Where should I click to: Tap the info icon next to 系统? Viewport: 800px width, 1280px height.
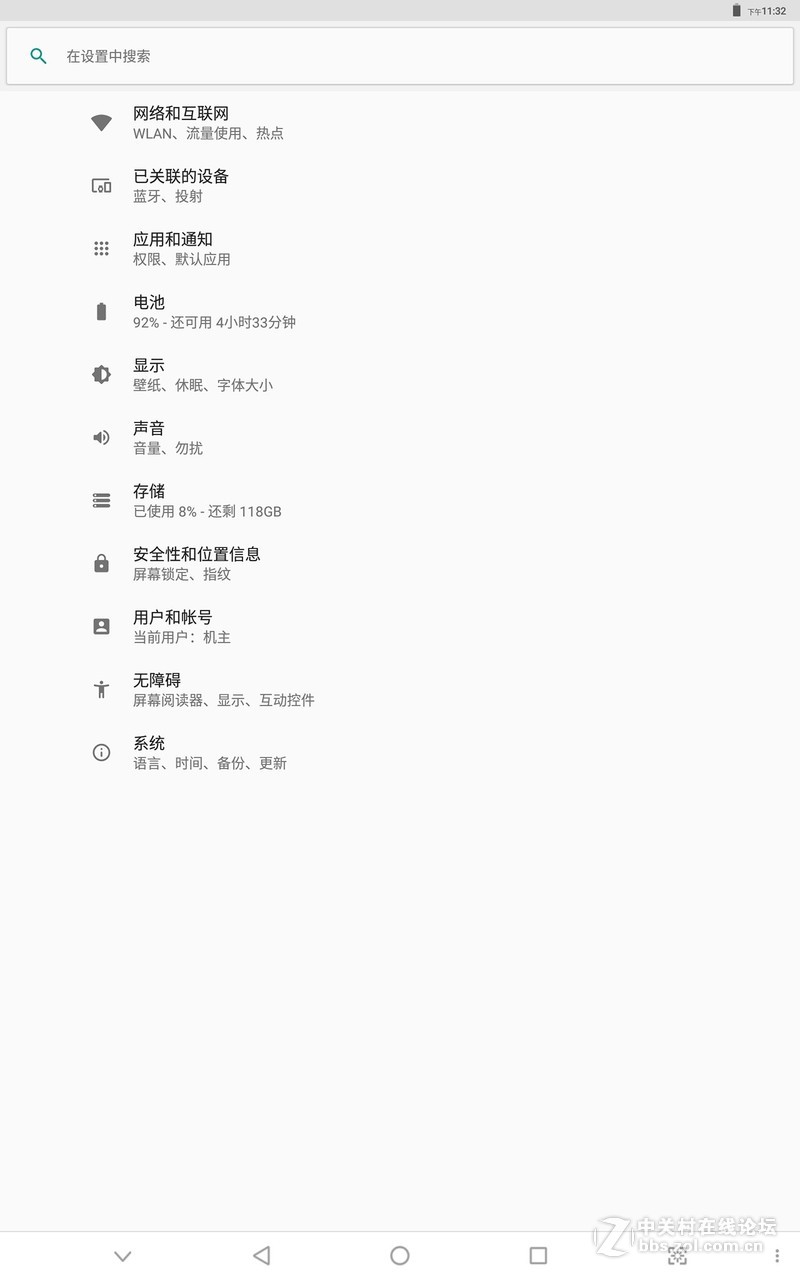coord(101,752)
